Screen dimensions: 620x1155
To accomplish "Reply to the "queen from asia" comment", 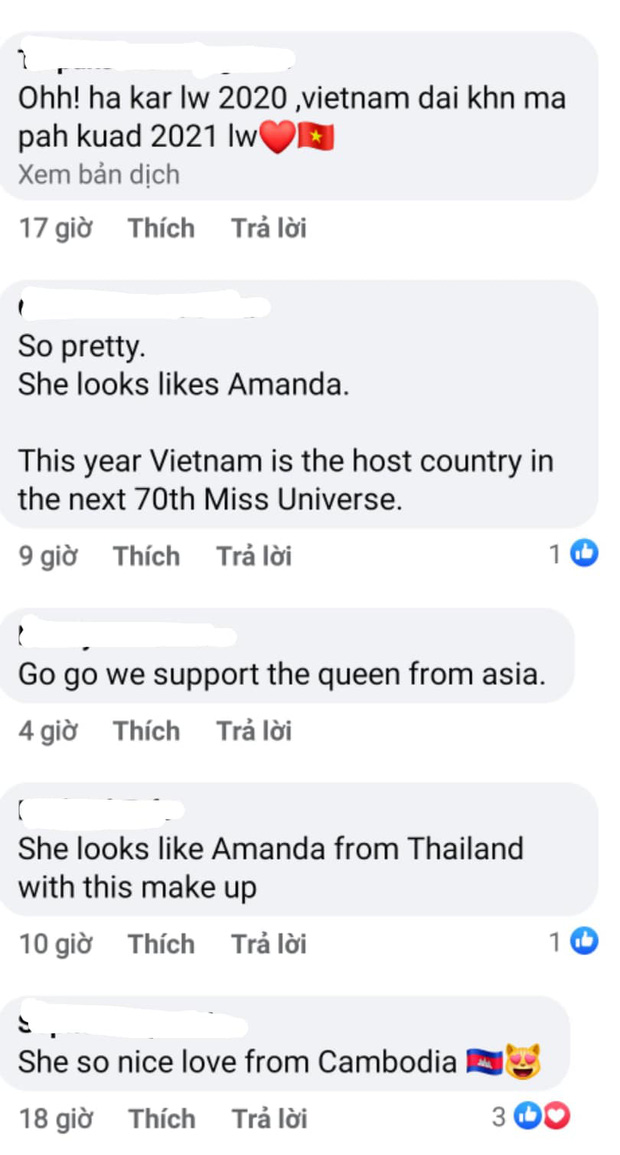I will pos(254,731).
